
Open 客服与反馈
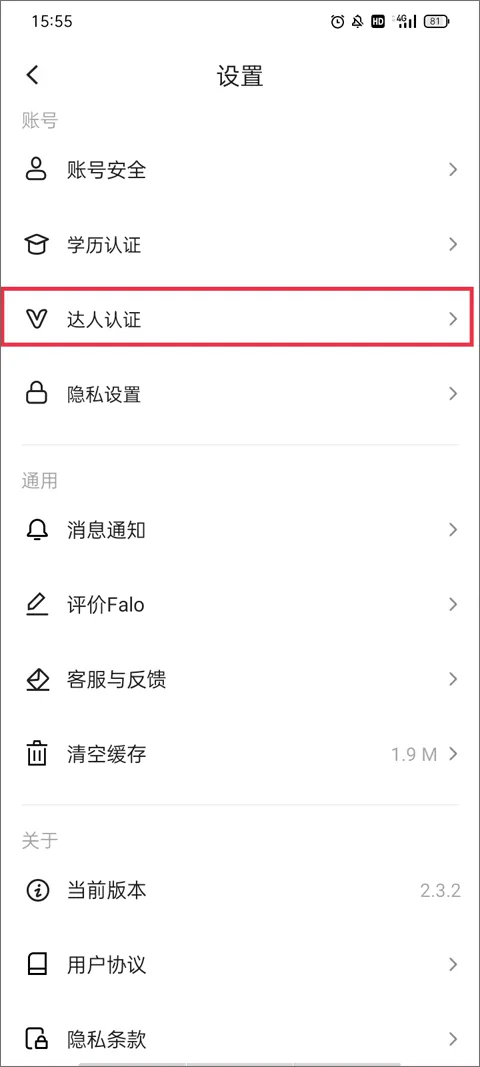240,679
